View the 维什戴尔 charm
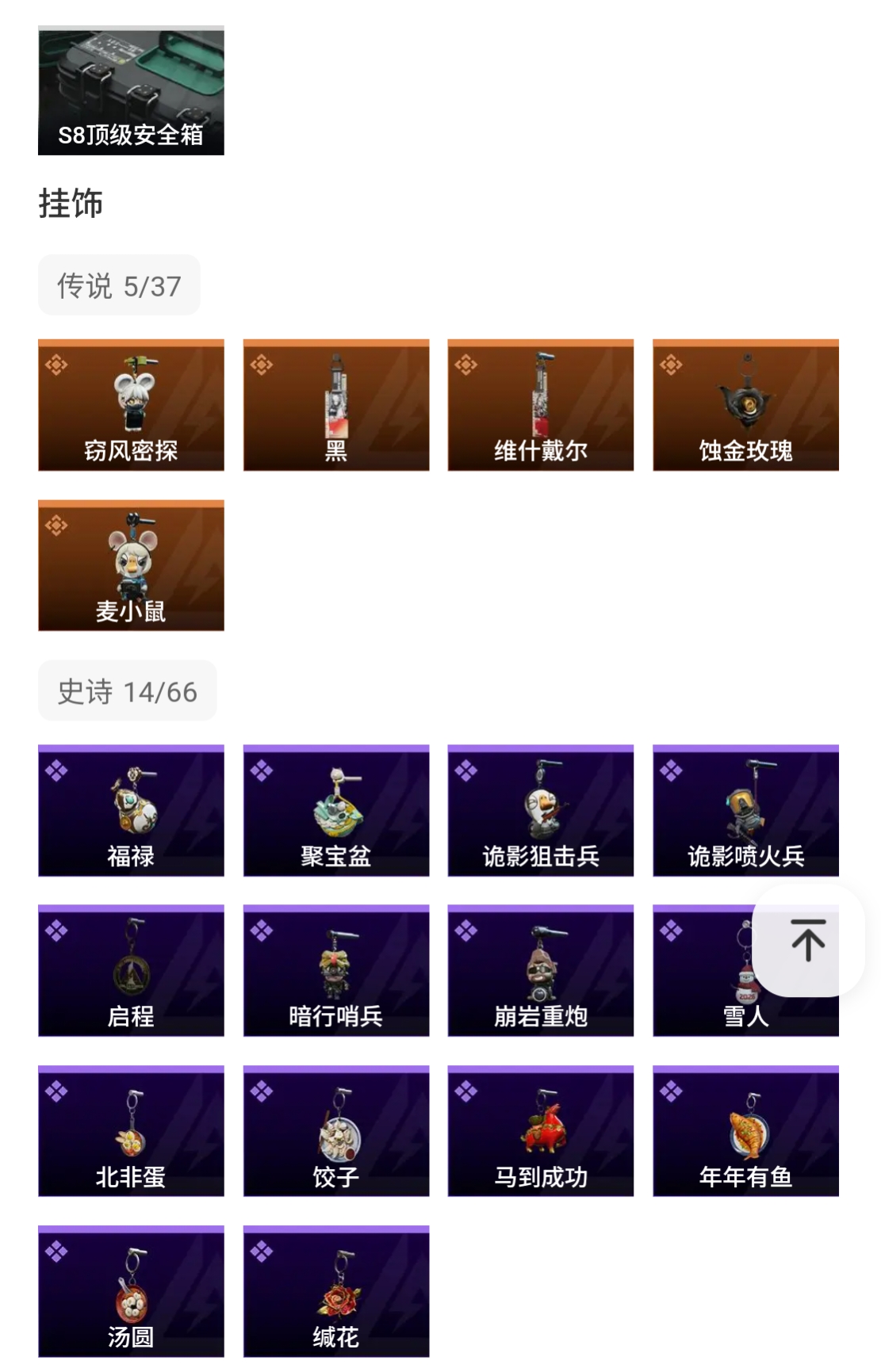This screenshot has width=881, height=1372. [x=540, y=405]
